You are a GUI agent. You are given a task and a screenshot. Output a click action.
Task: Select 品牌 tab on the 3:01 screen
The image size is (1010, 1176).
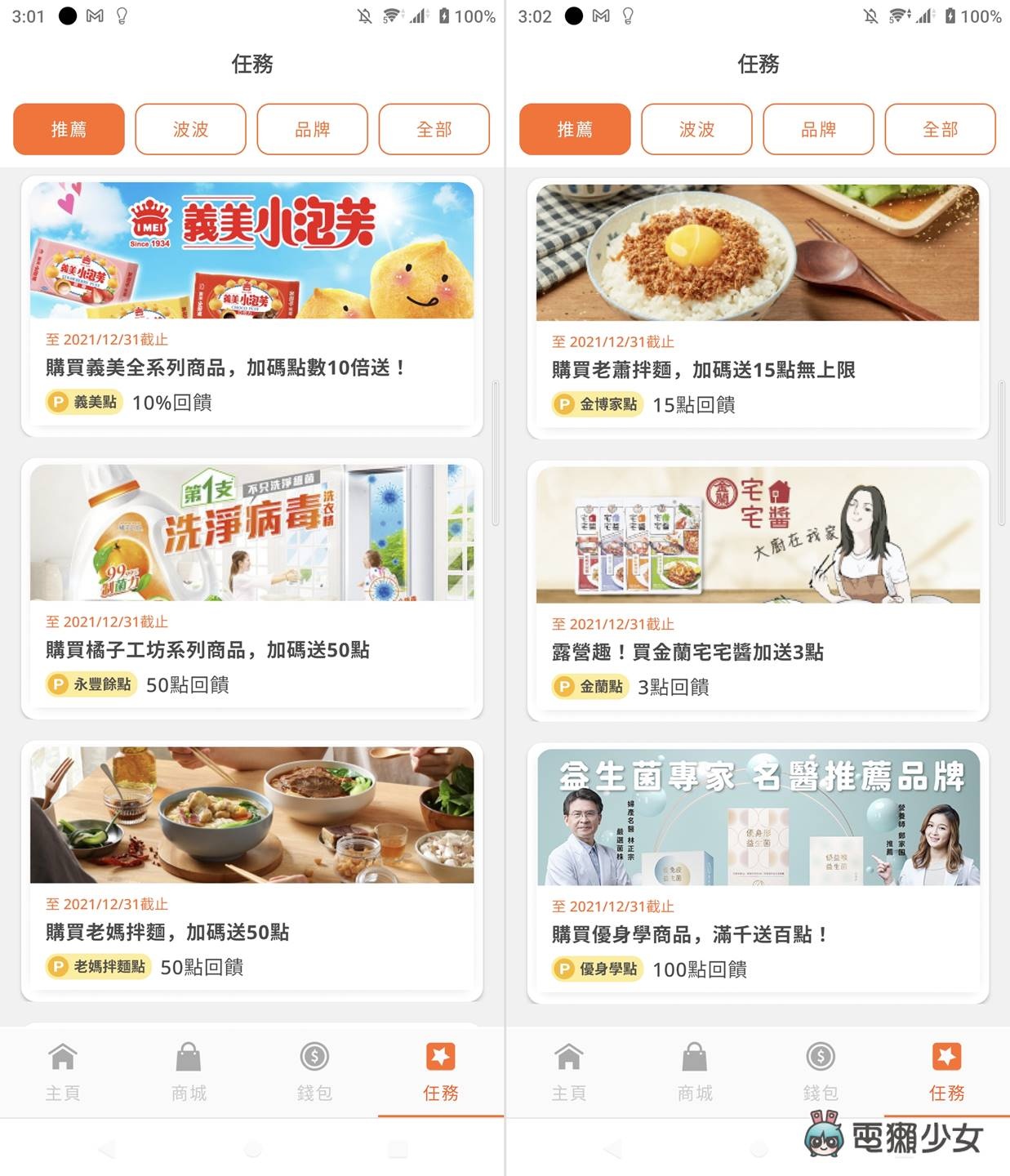click(312, 129)
